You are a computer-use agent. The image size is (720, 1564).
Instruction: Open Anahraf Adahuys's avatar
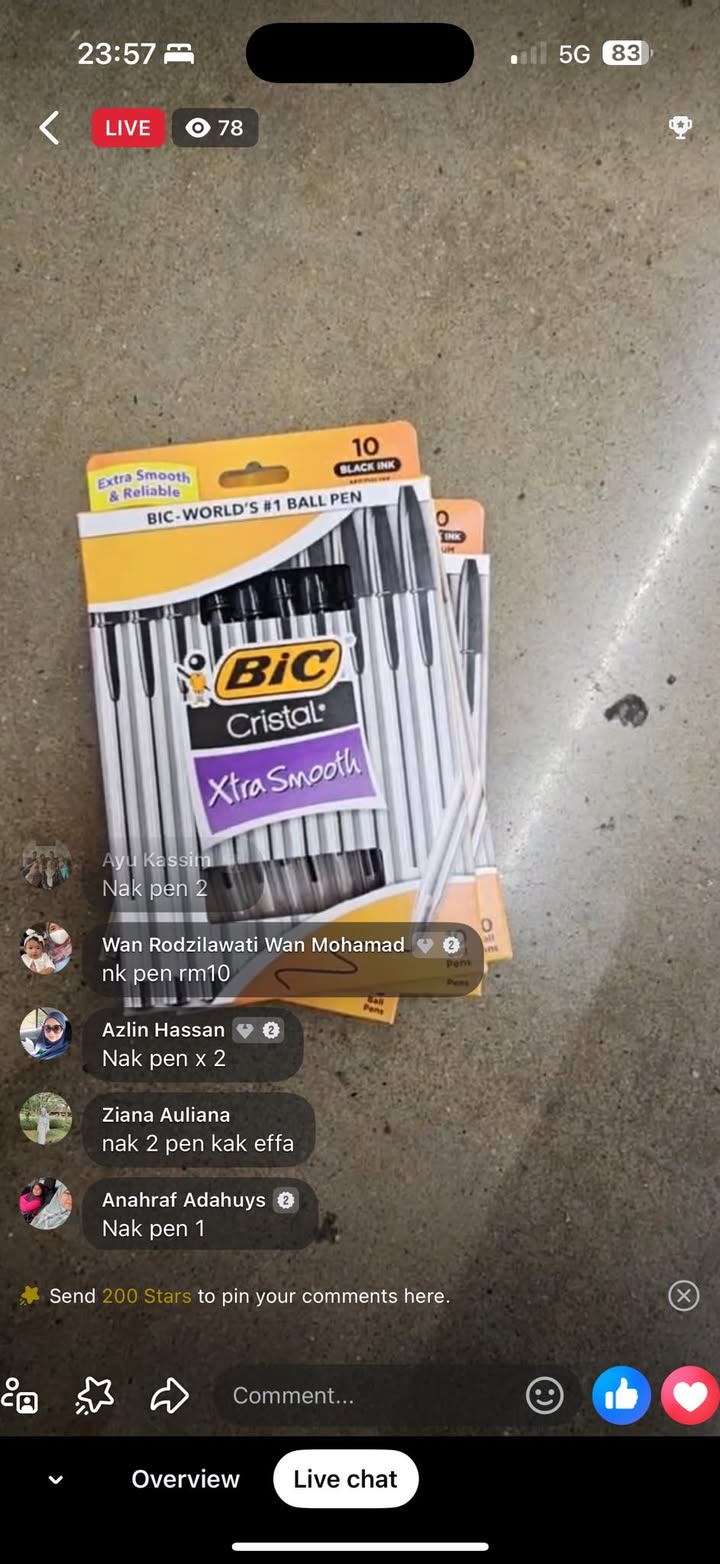point(46,1203)
